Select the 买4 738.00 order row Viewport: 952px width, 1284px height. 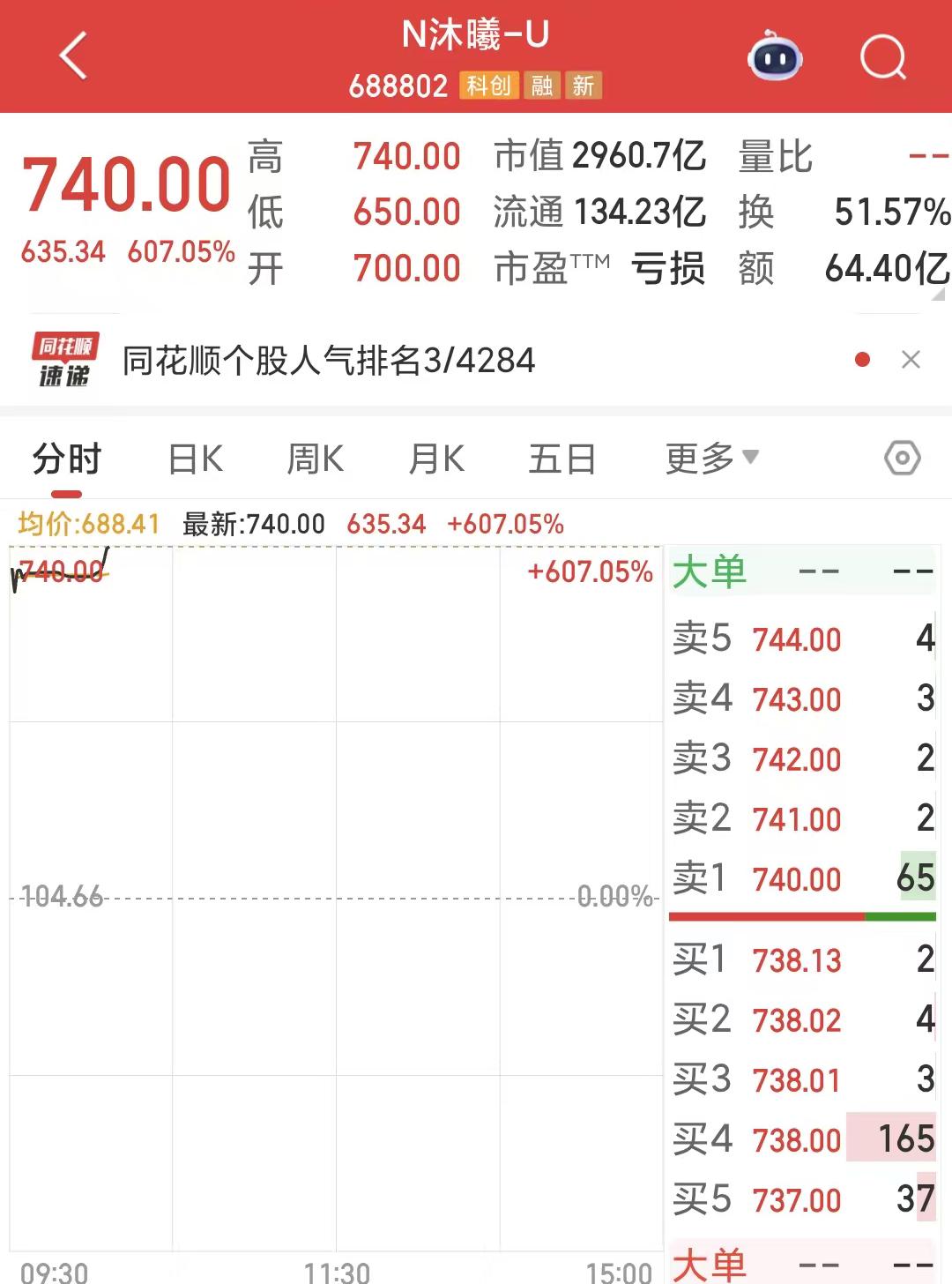coord(802,1139)
